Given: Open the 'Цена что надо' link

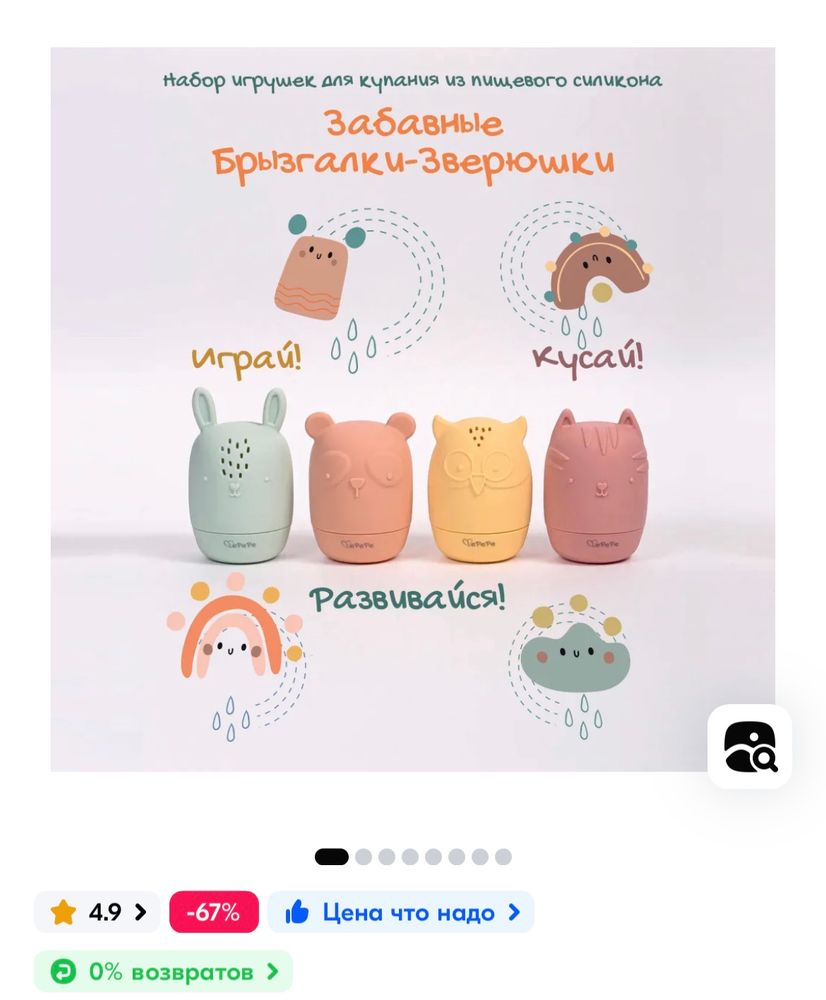Looking at the screenshot, I should point(404,912).
